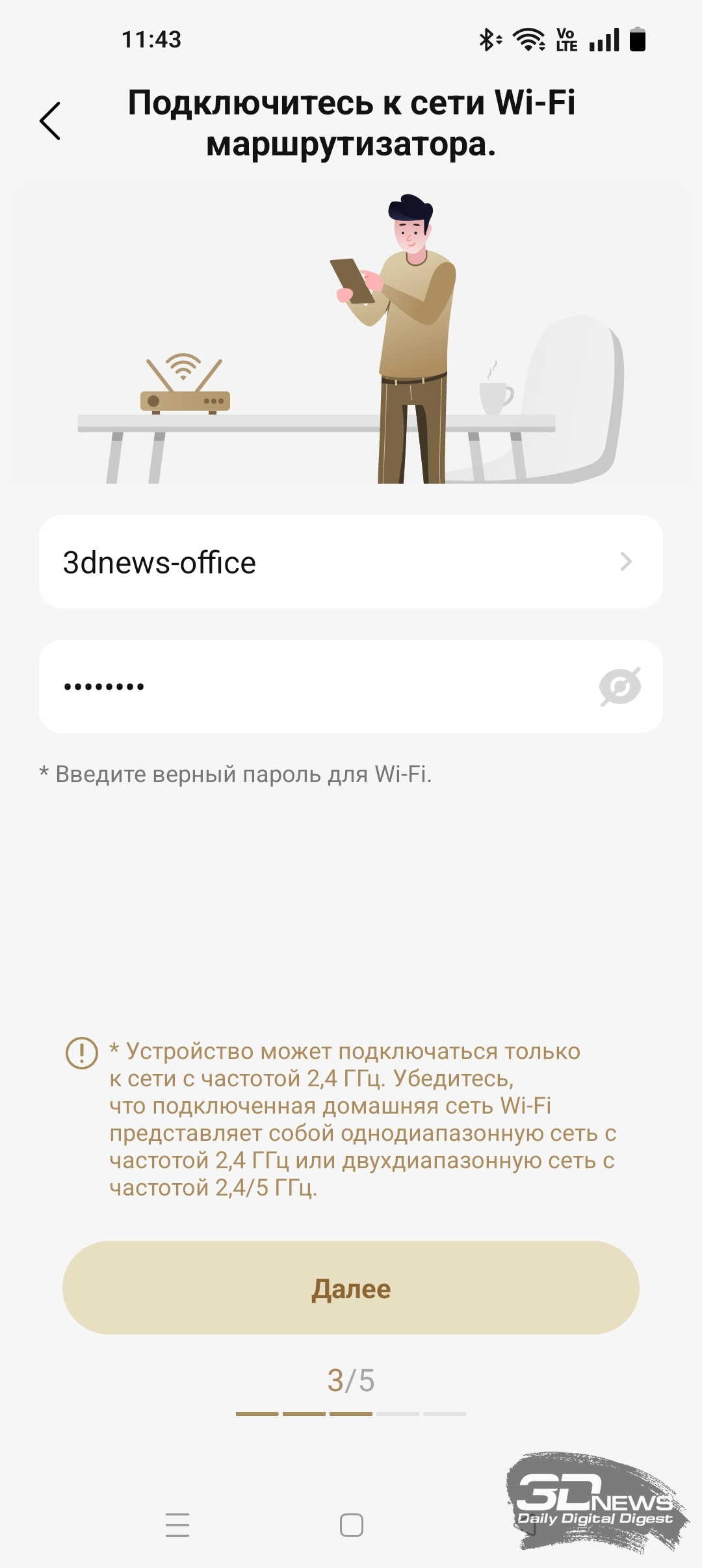
Task: Tap the Далее button to continue
Action: coord(351,1288)
